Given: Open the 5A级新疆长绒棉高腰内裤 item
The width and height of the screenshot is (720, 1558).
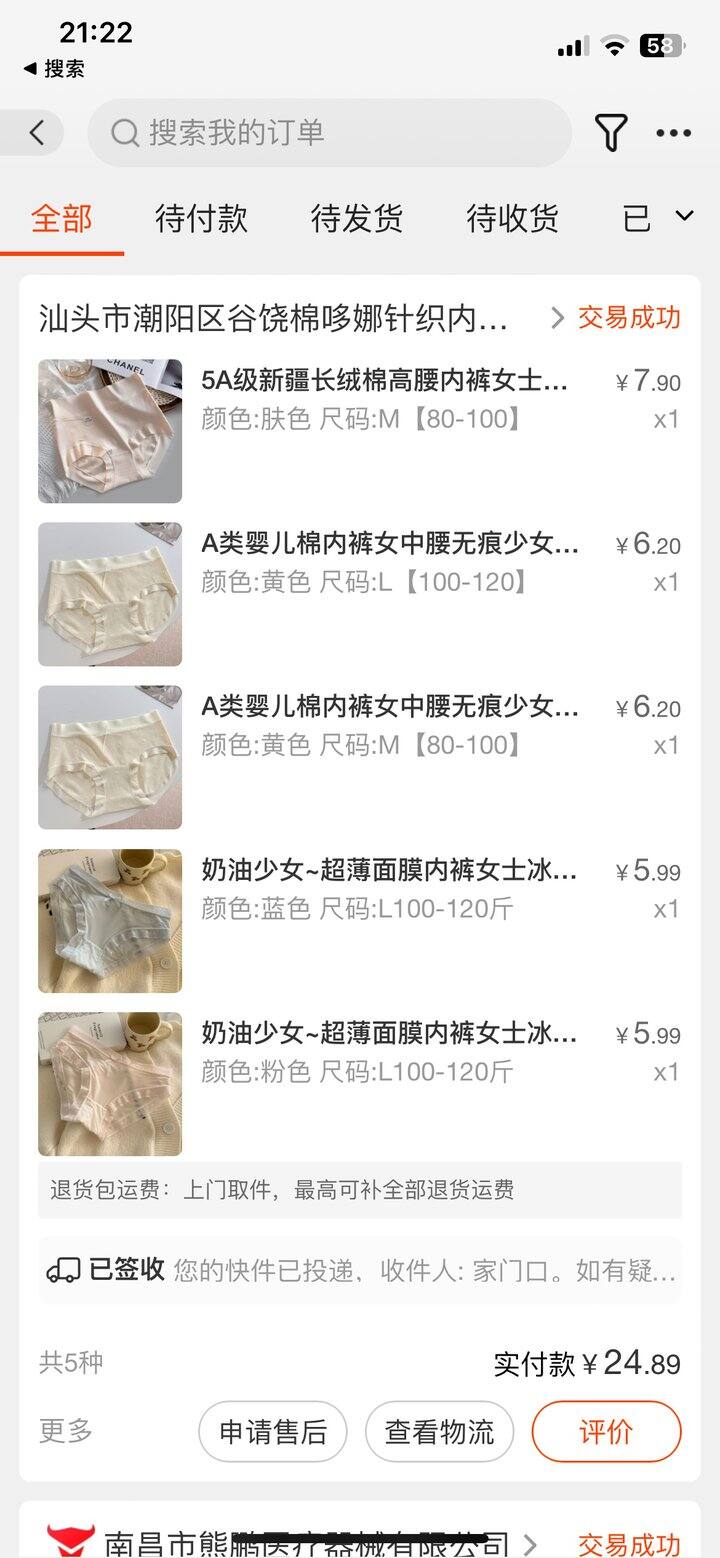Looking at the screenshot, I should [385, 381].
